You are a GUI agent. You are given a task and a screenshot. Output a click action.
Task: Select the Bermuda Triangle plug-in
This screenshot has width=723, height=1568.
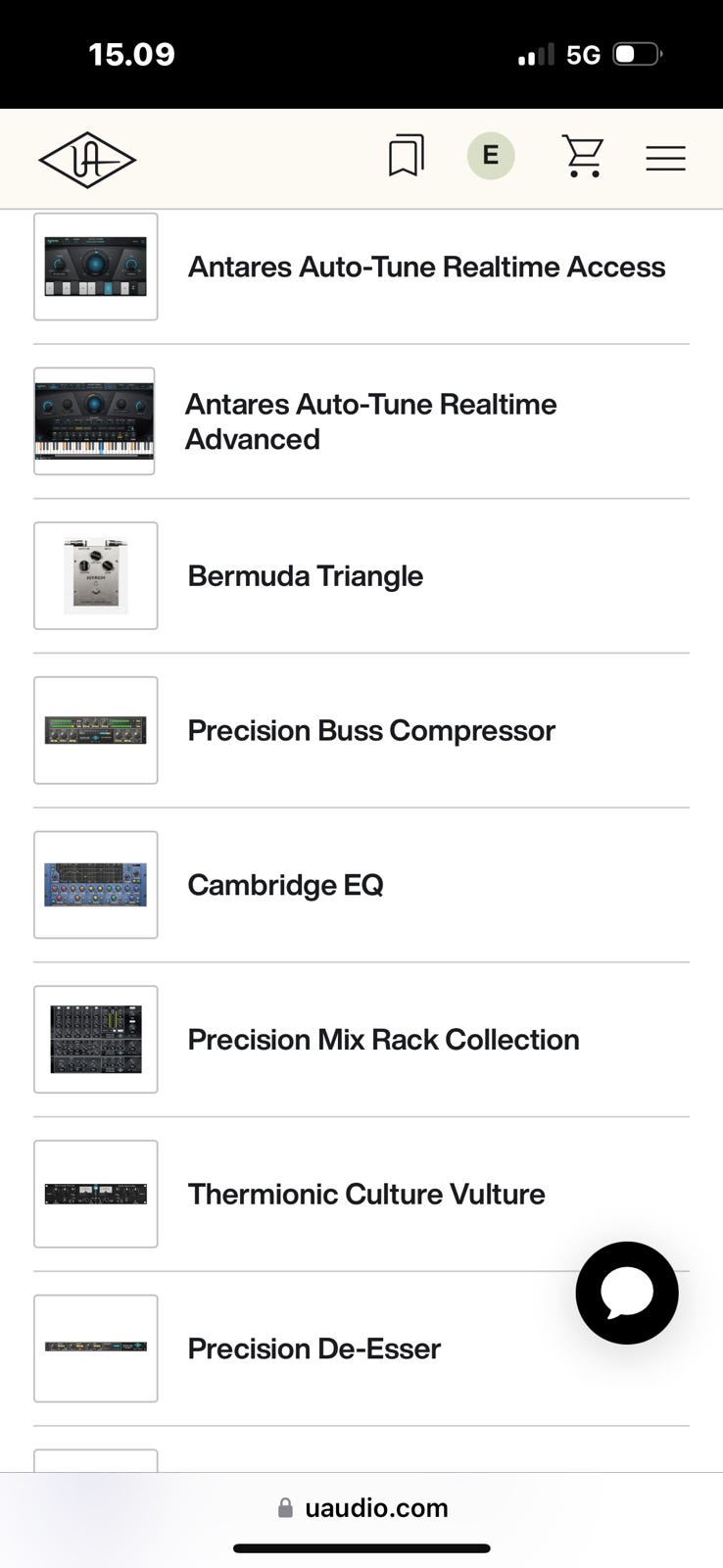coord(361,575)
